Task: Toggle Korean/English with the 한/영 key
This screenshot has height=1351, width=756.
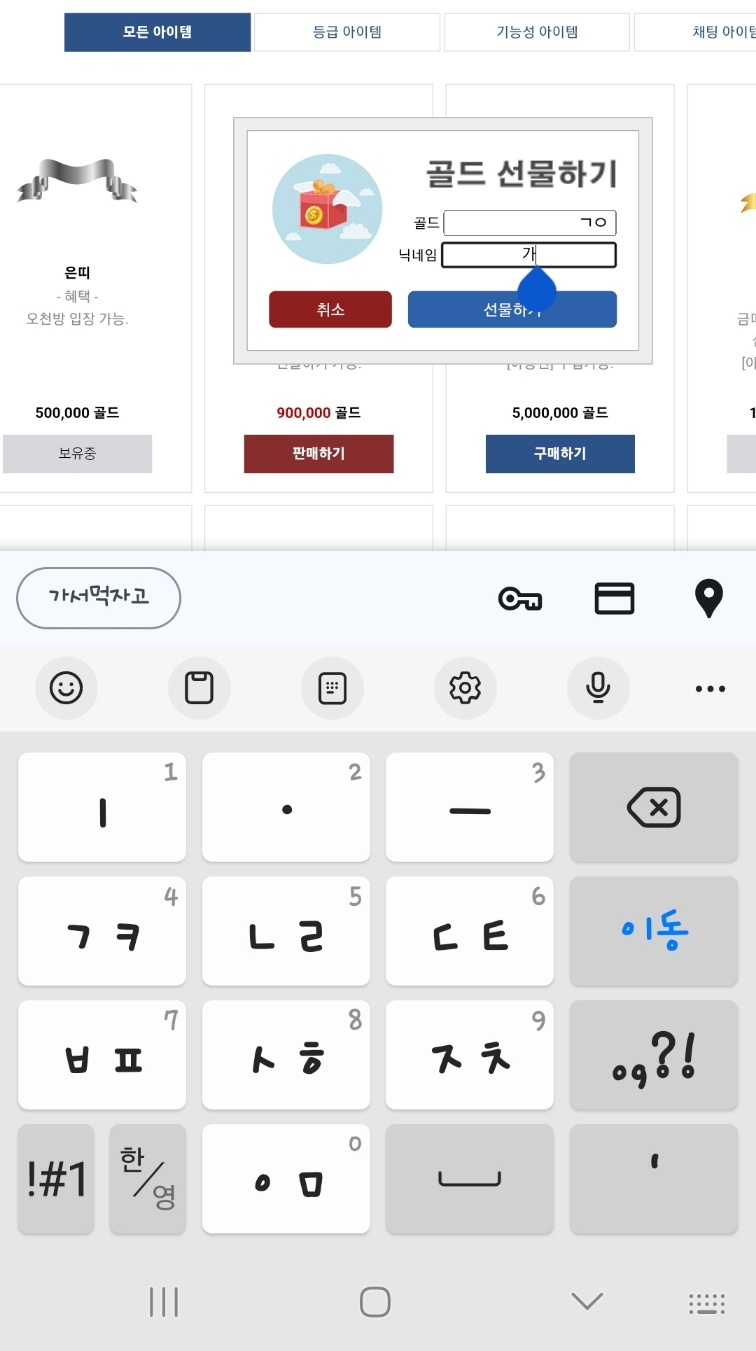Action: [147, 1178]
